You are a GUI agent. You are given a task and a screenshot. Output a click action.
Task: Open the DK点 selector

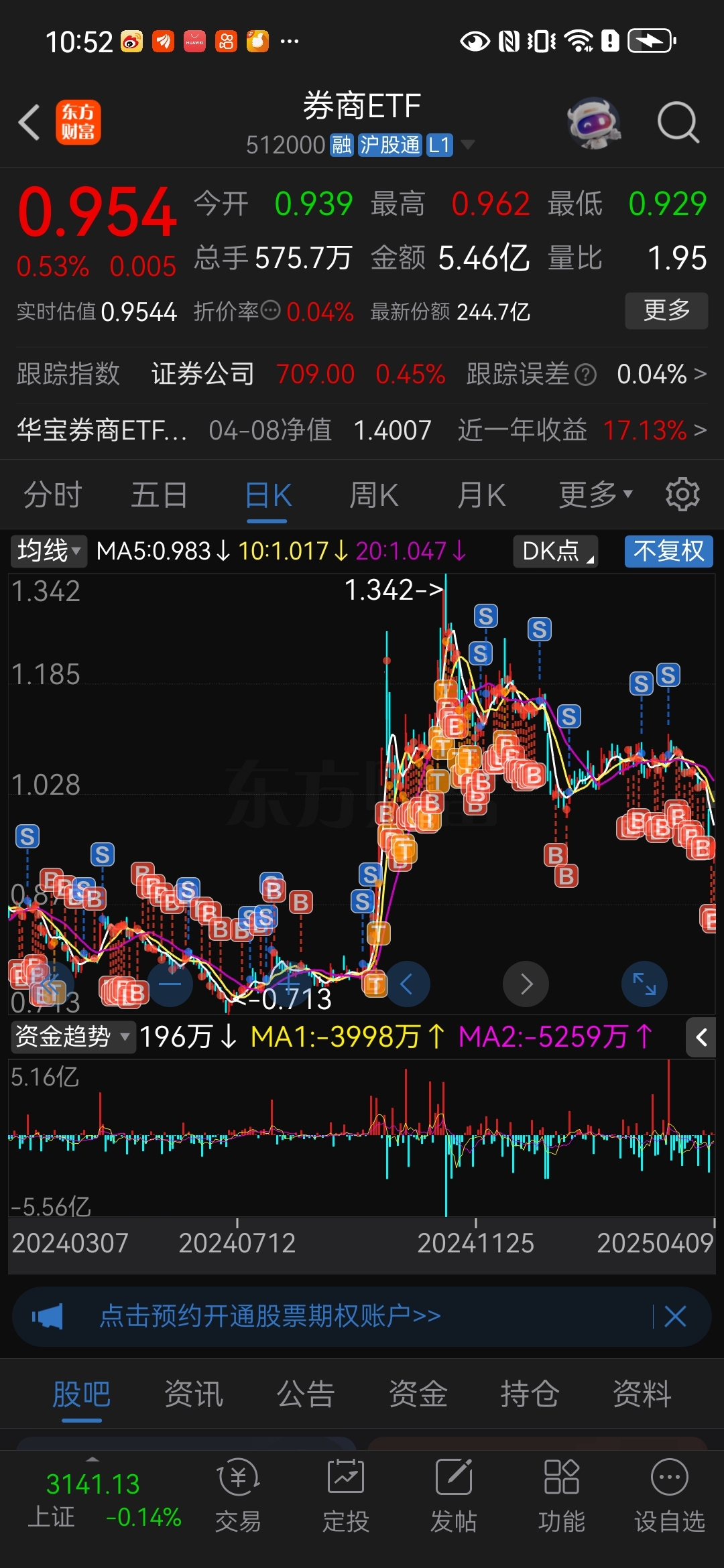556,551
